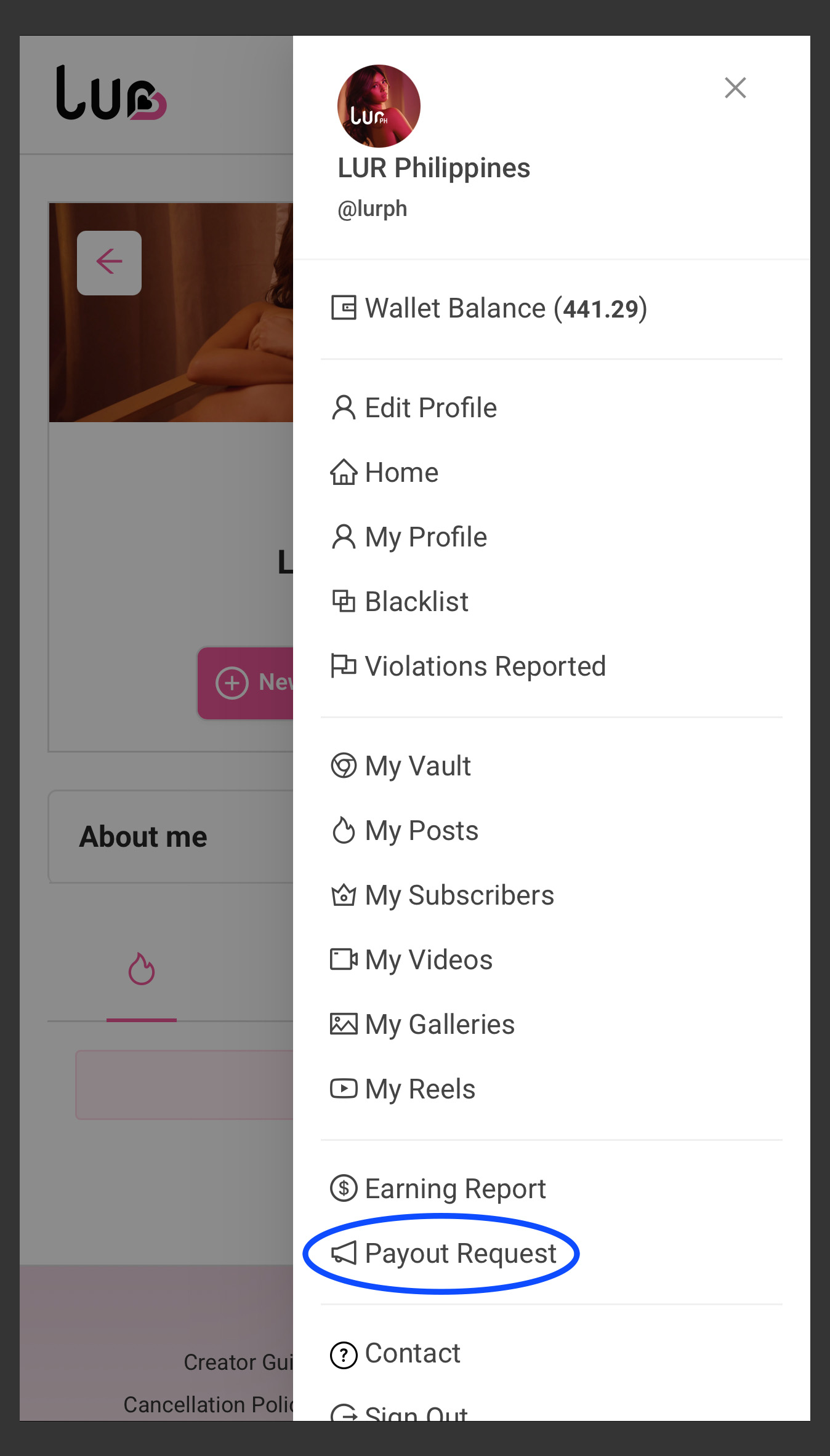This screenshot has width=830, height=1456.
Task: Open the Contact page
Action: click(395, 1353)
